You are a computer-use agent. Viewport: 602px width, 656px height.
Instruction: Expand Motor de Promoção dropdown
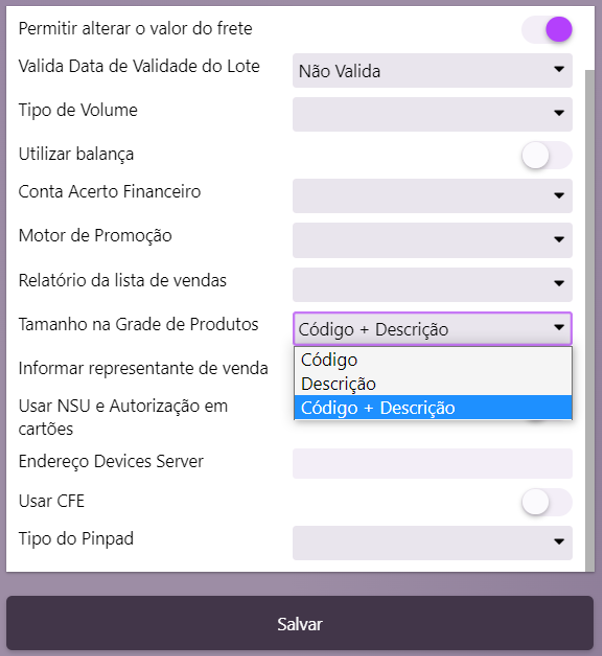(432, 240)
